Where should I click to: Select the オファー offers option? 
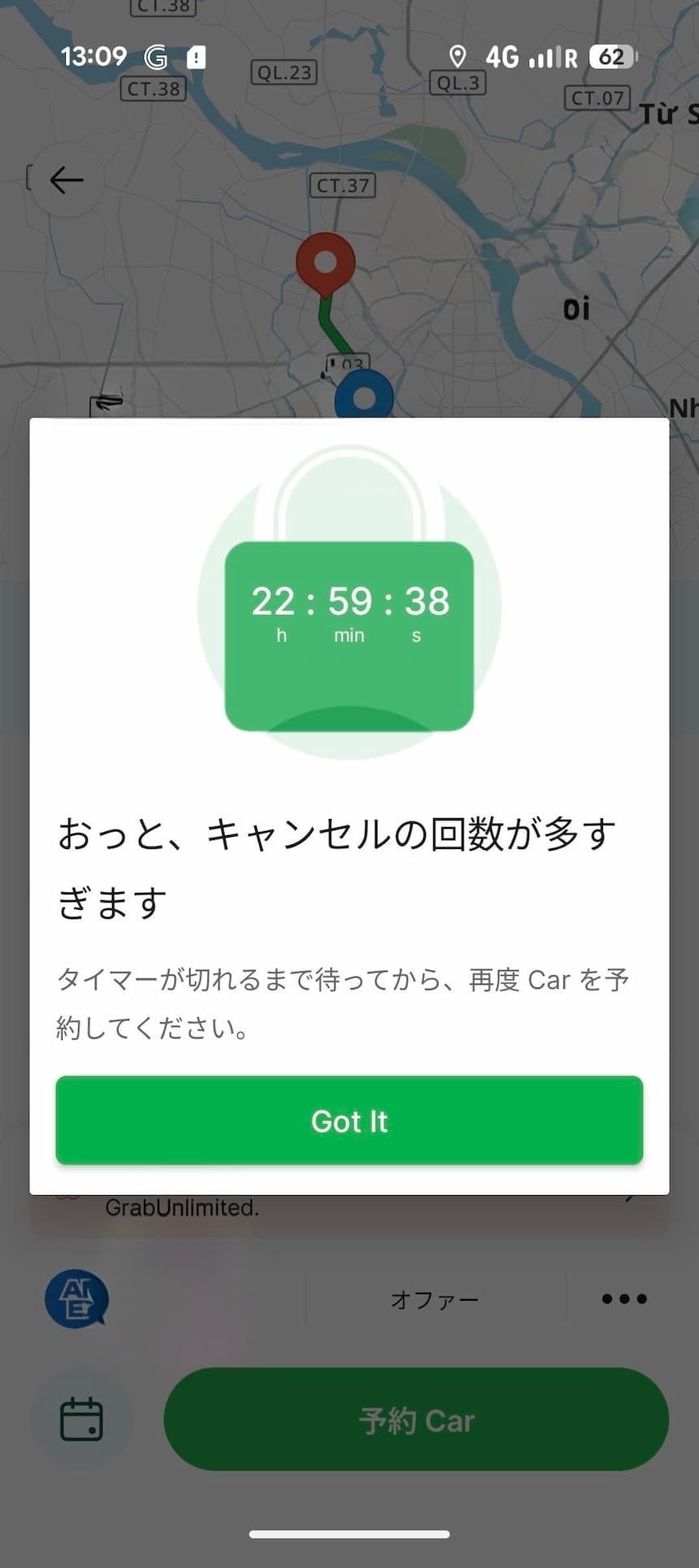435,1300
